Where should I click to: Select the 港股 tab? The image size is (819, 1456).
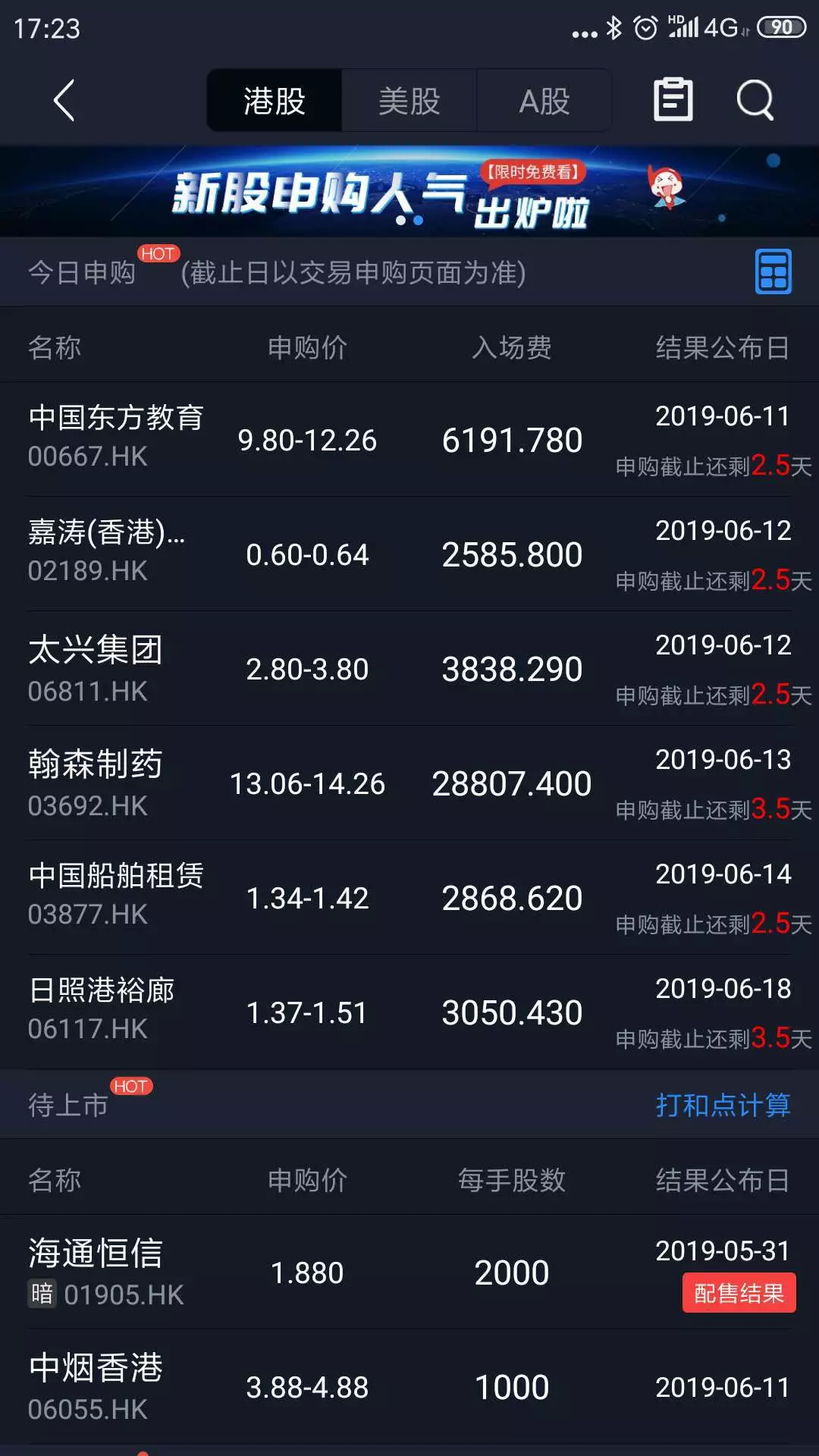[275, 101]
